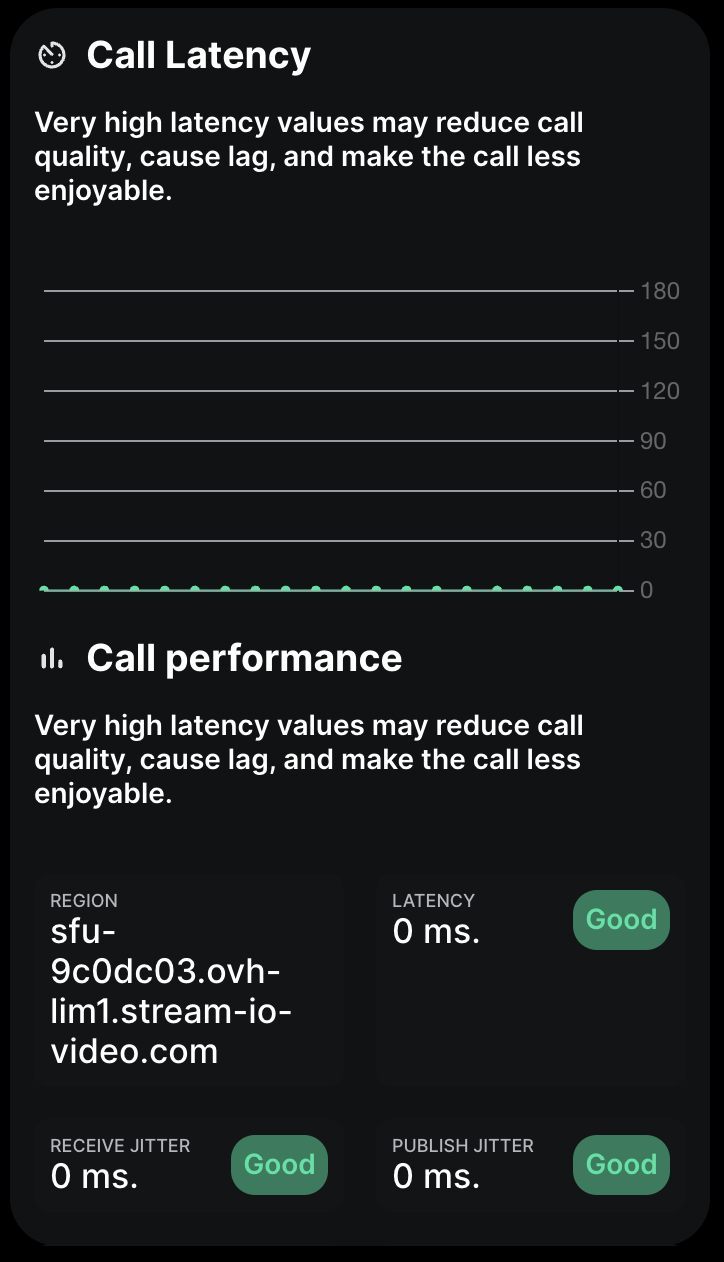Click the Good badge for Publish Jitter
The height and width of the screenshot is (1262, 724).
tap(621, 1165)
